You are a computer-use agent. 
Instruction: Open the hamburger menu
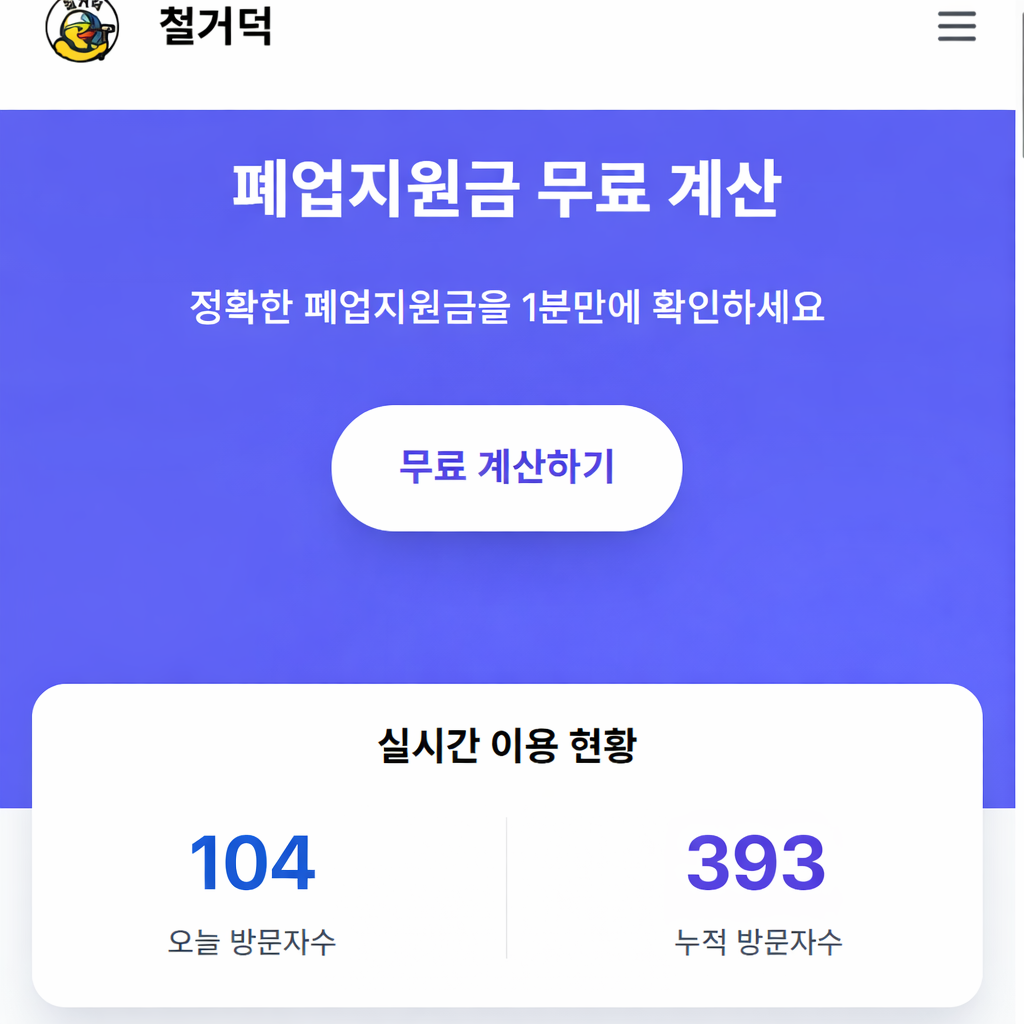click(956, 26)
